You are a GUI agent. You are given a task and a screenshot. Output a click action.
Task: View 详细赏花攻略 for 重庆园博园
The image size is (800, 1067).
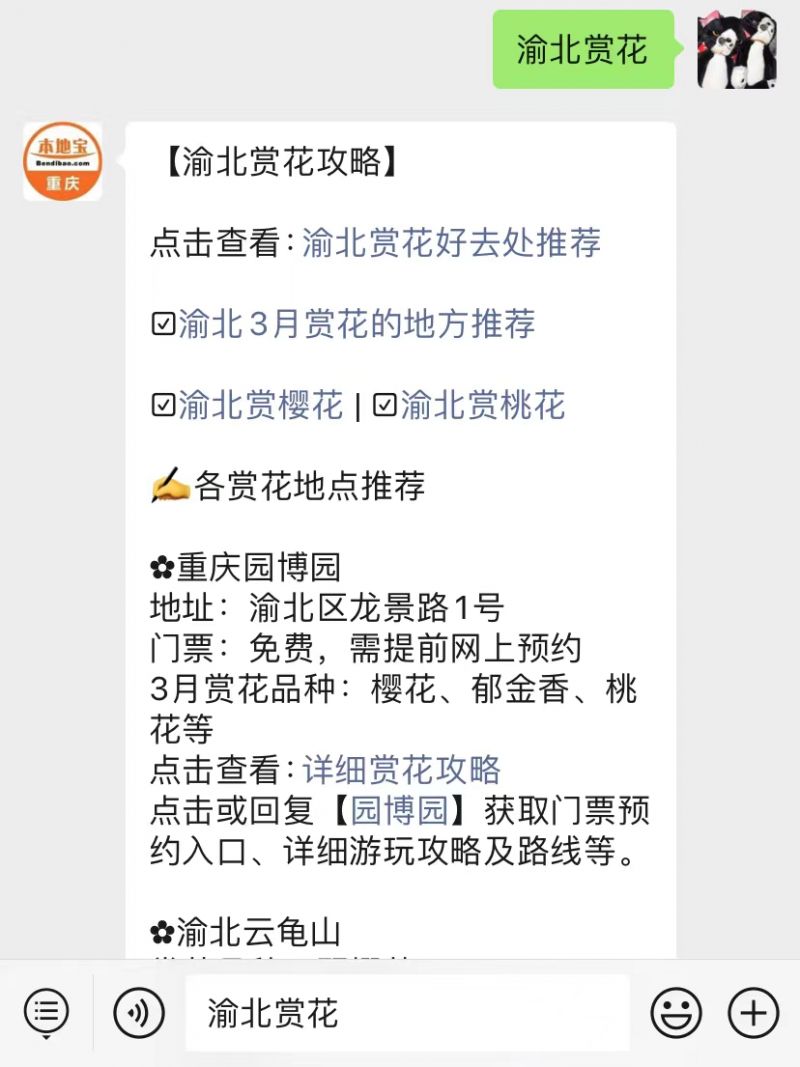tap(401, 770)
